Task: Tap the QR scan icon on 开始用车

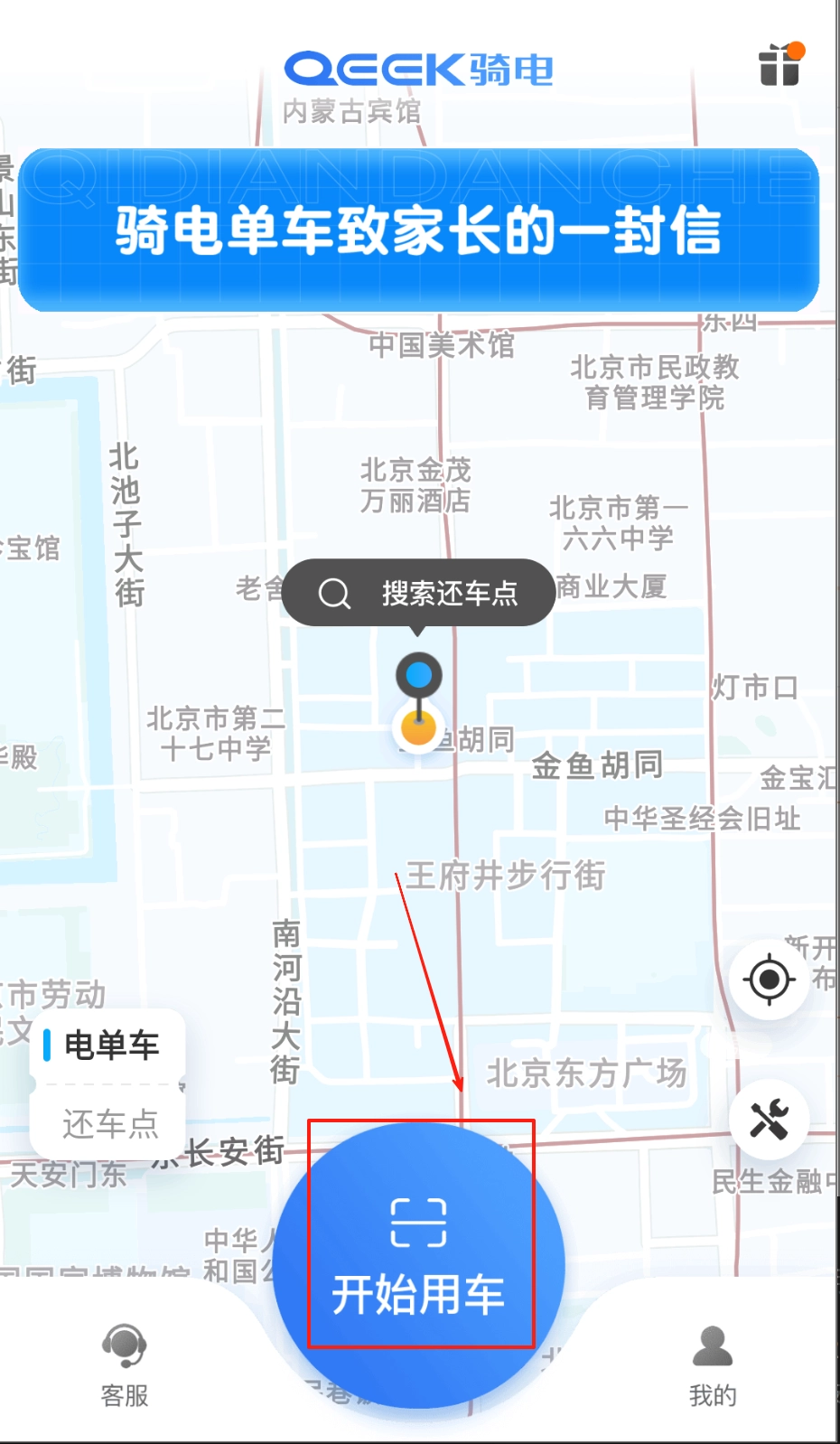Action: tap(419, 1222)
